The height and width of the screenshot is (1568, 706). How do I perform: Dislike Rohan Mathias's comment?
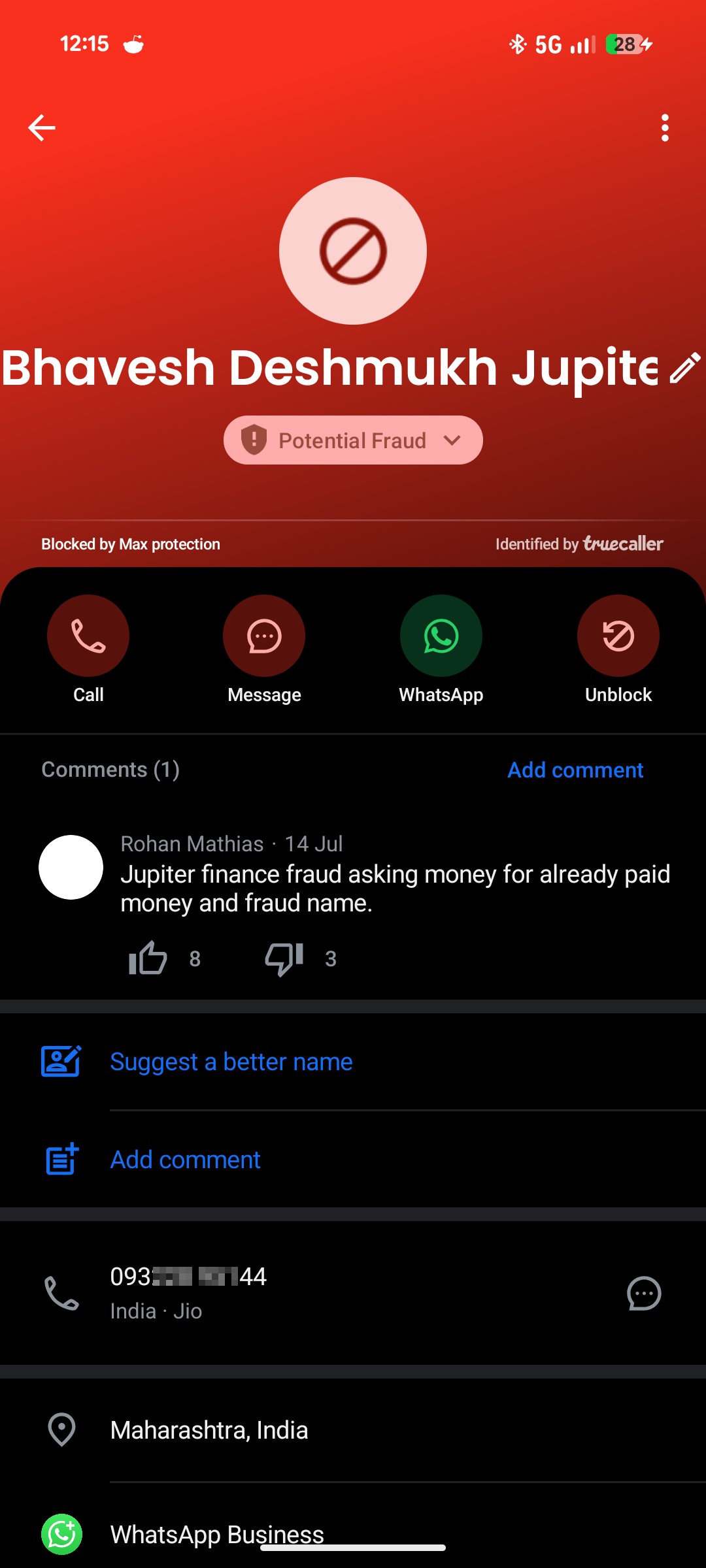[284, 958]
